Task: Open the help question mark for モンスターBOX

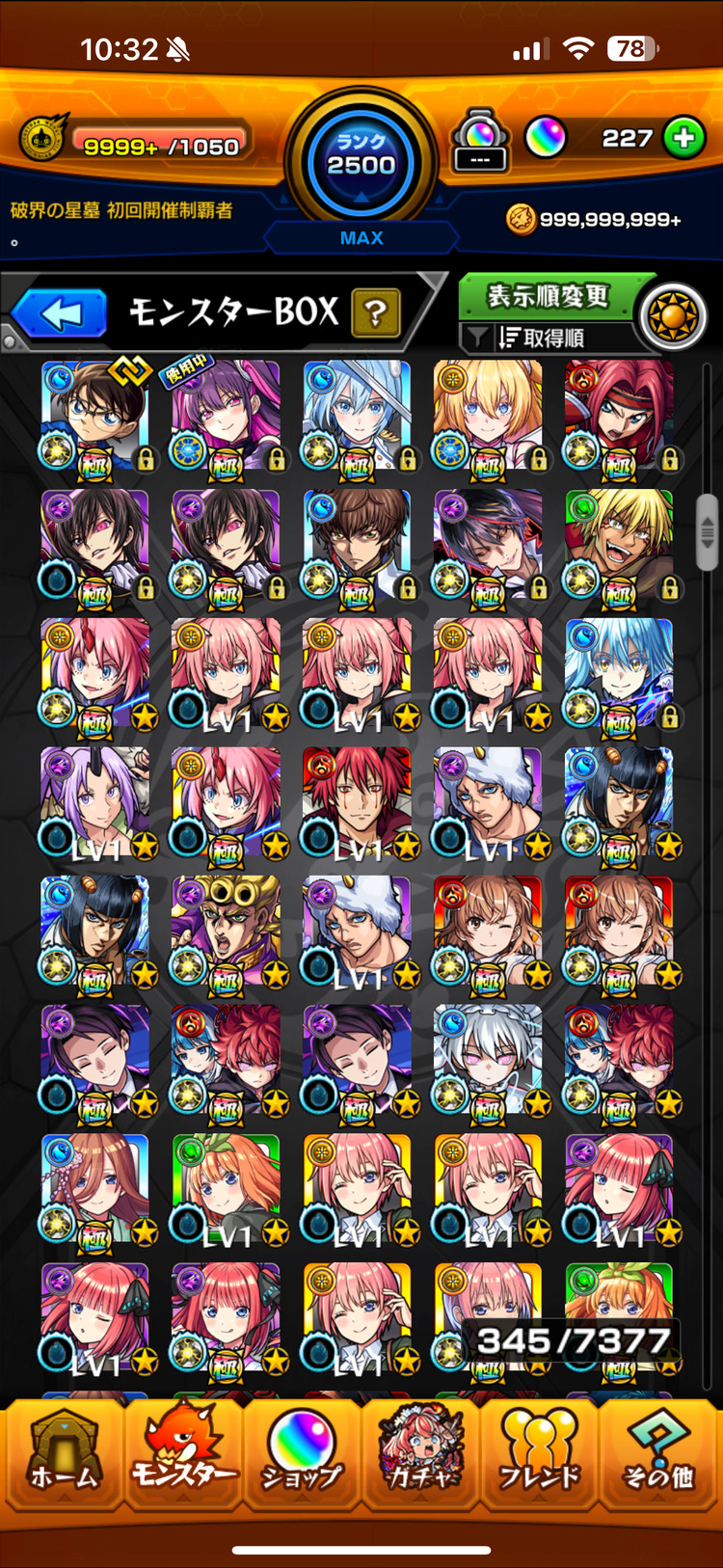Action: (x=376, y=313)
